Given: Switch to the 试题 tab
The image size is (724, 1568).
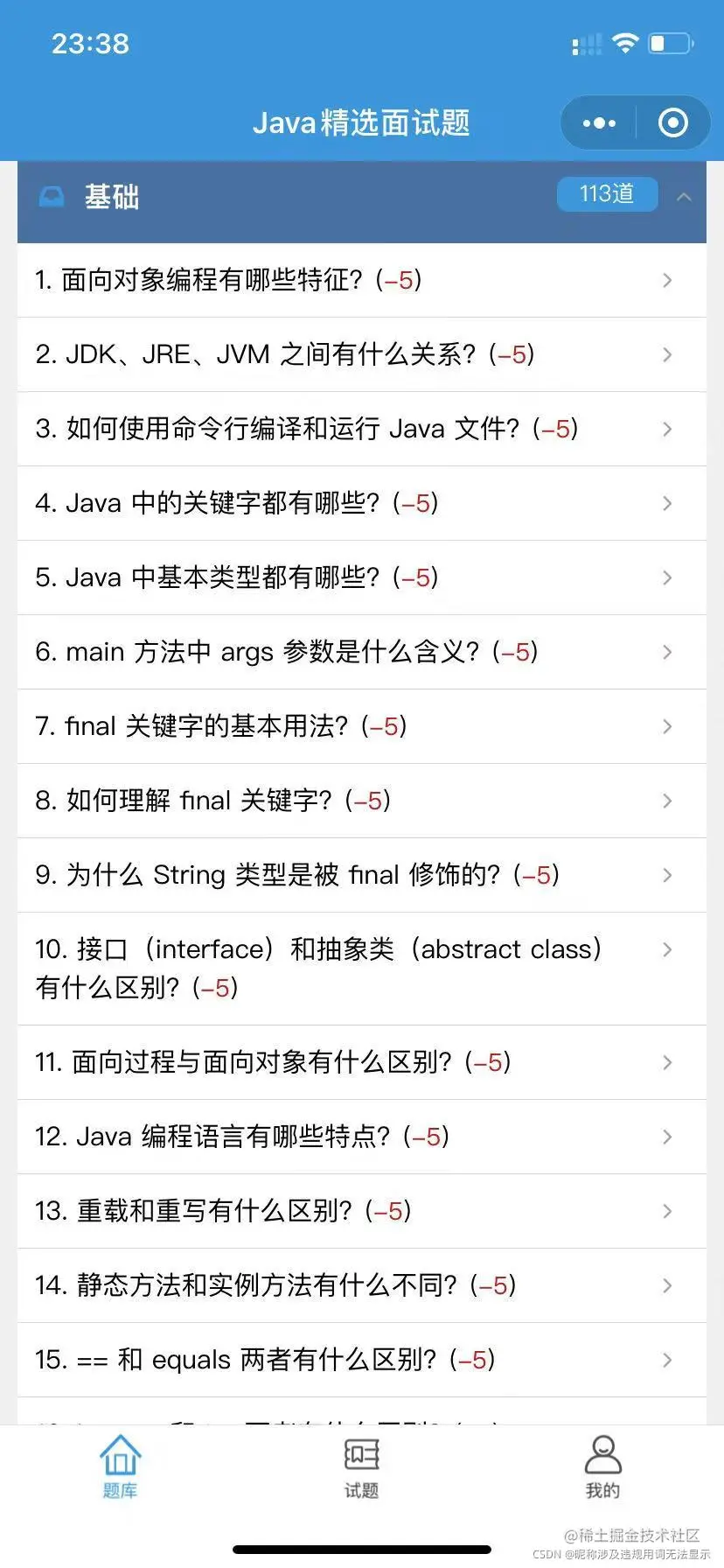Looking at the screenshot, I should 361,1468.
